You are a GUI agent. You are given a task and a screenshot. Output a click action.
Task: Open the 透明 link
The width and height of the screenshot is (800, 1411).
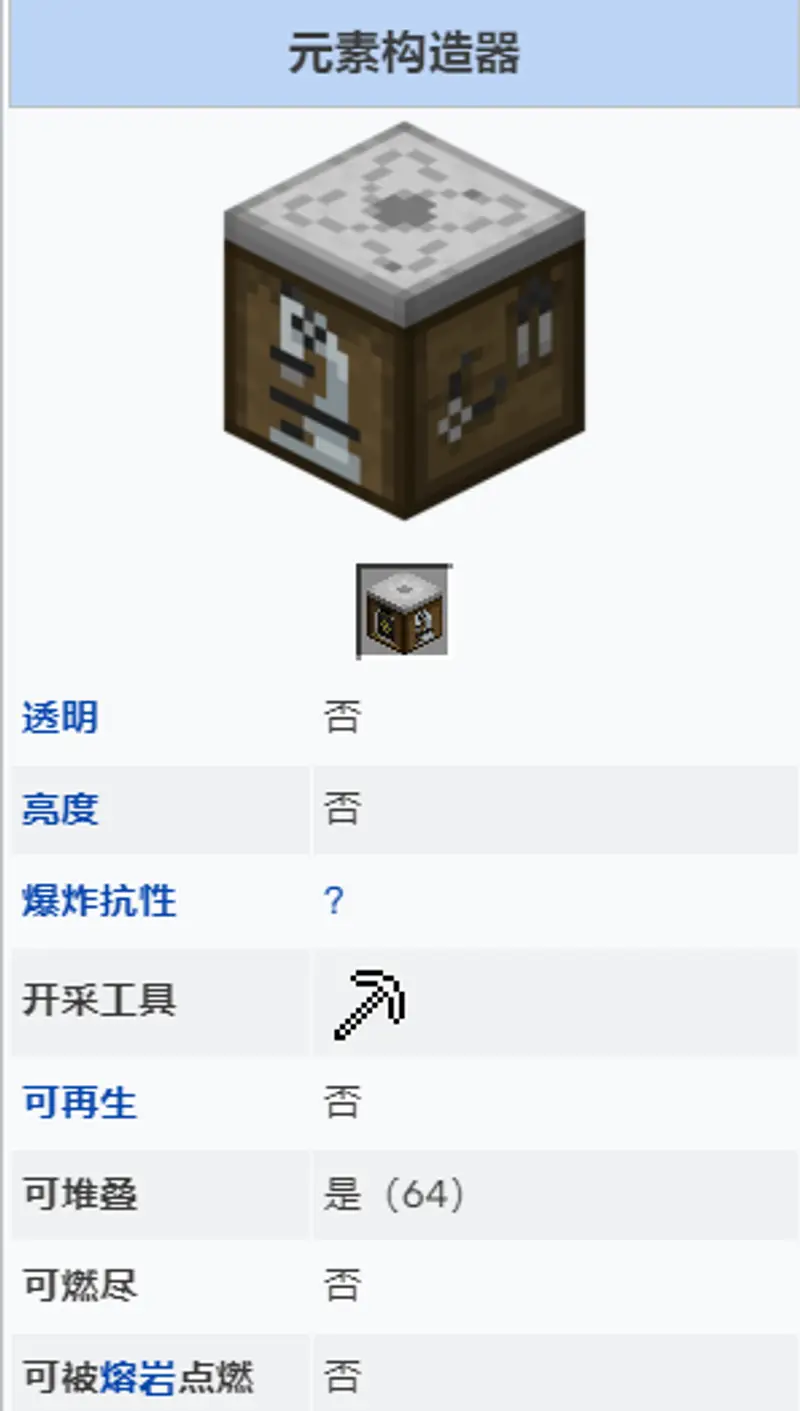tap(60, 717)
